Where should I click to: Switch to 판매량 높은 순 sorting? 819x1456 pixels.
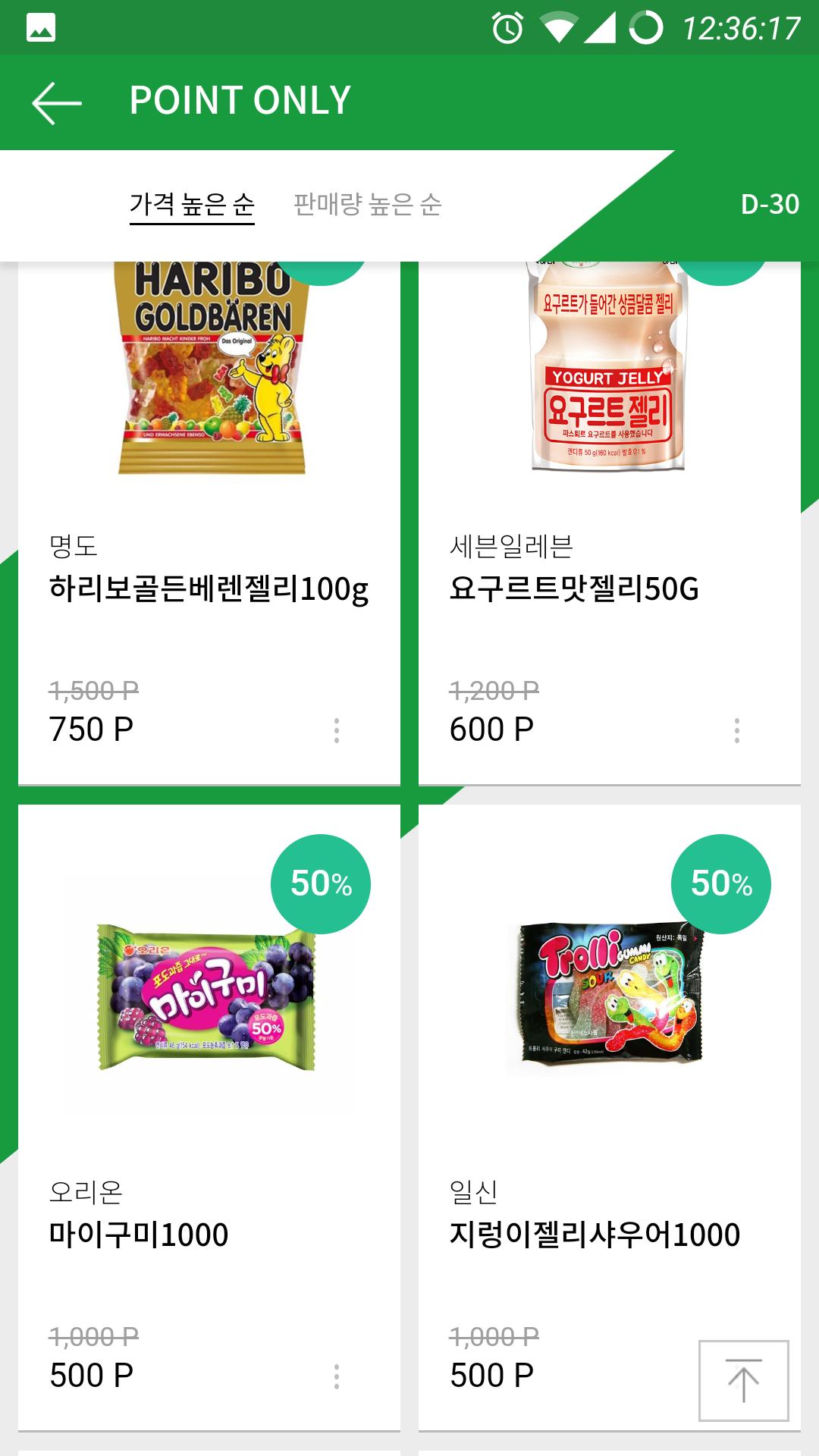click(x=367, y=205)
